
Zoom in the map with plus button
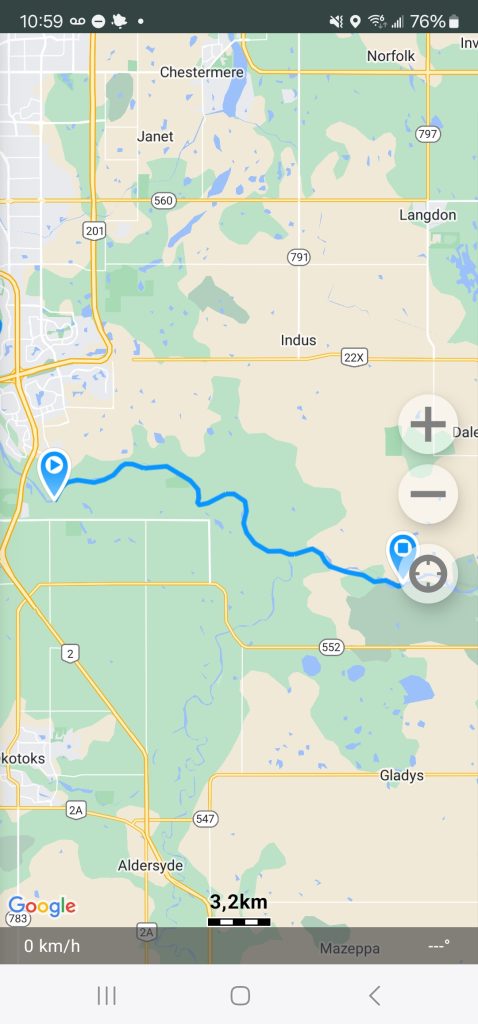[428, 424]
